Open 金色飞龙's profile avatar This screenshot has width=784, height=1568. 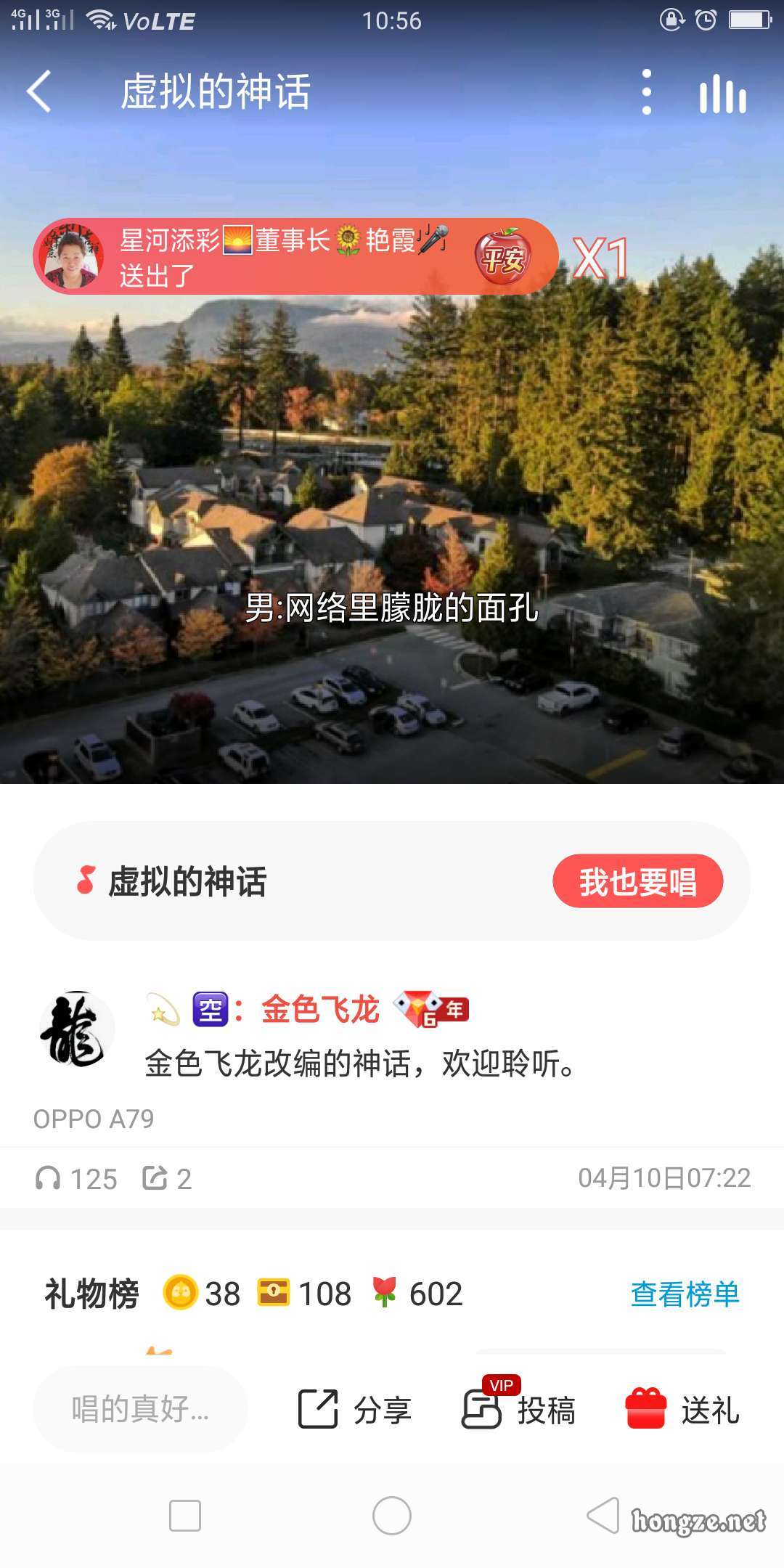pos(76,1029)
